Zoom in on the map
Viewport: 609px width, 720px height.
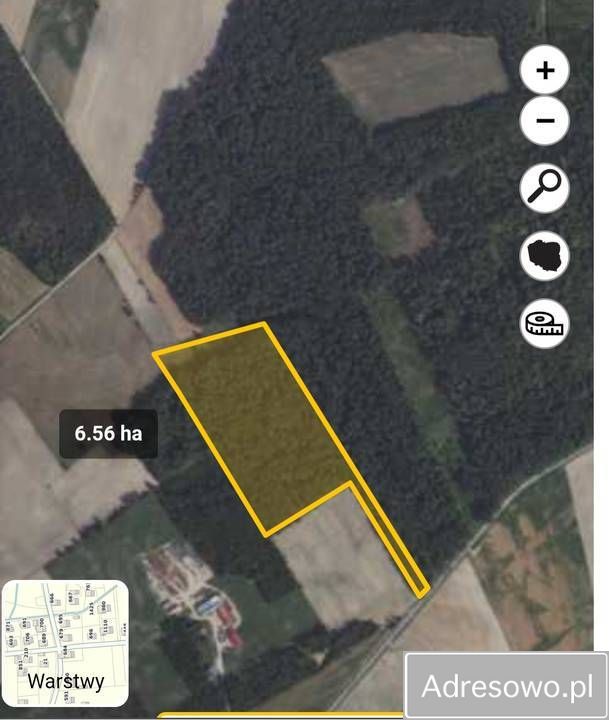[545, 71]
